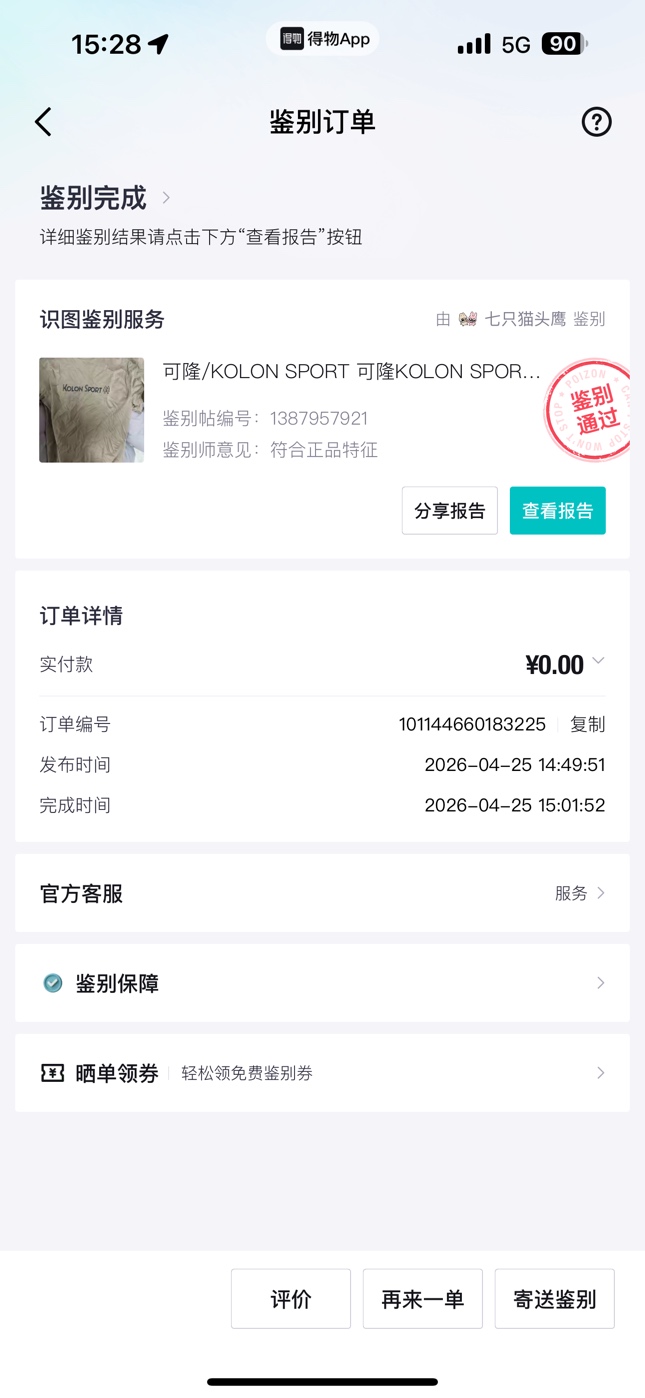
Task: Open the 鉴别保障 guarantee row
Action: coord(322,983)
